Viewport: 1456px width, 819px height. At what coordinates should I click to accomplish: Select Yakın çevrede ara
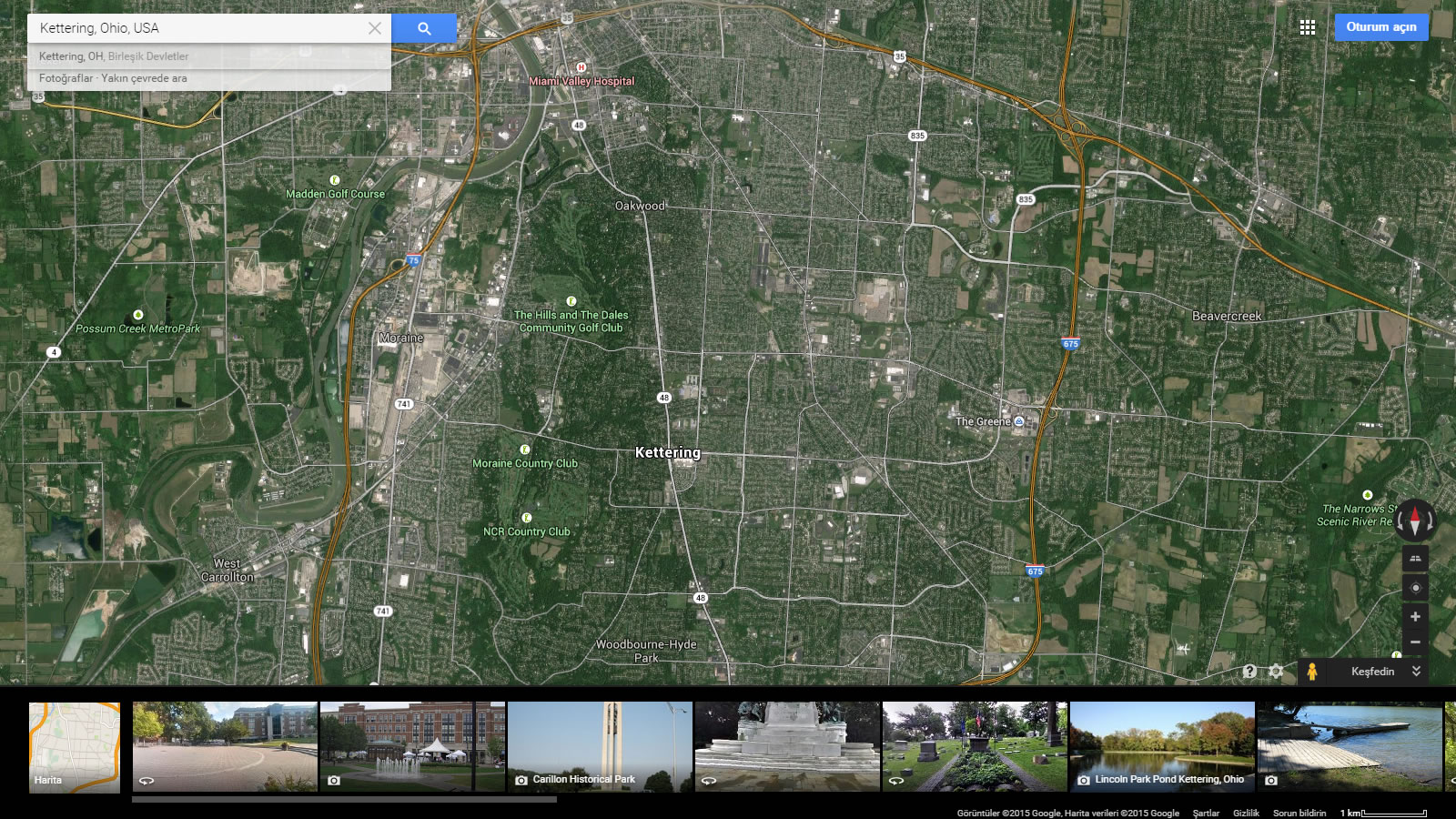pyautogui.click(x=144, y=78)
